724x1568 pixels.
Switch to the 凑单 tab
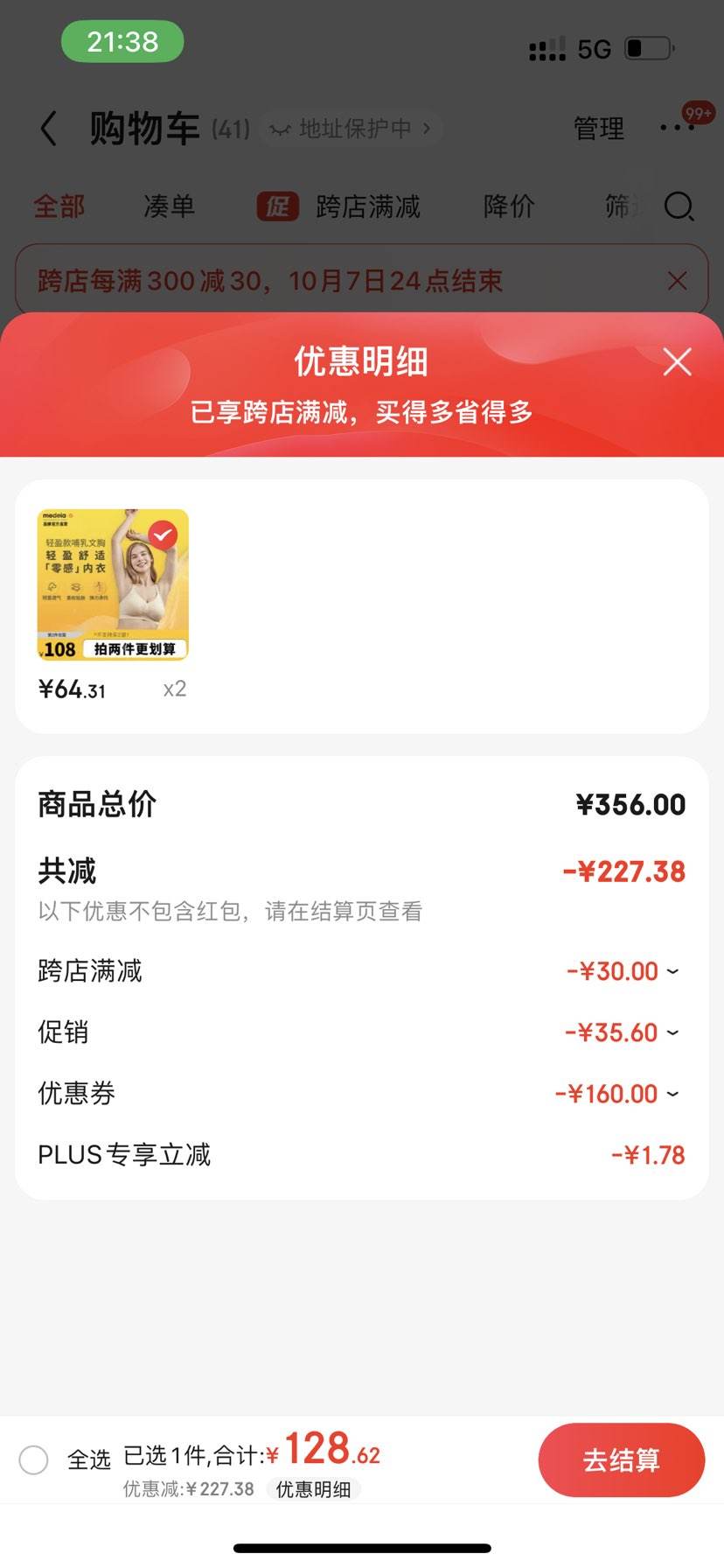(x=168, y=207)
